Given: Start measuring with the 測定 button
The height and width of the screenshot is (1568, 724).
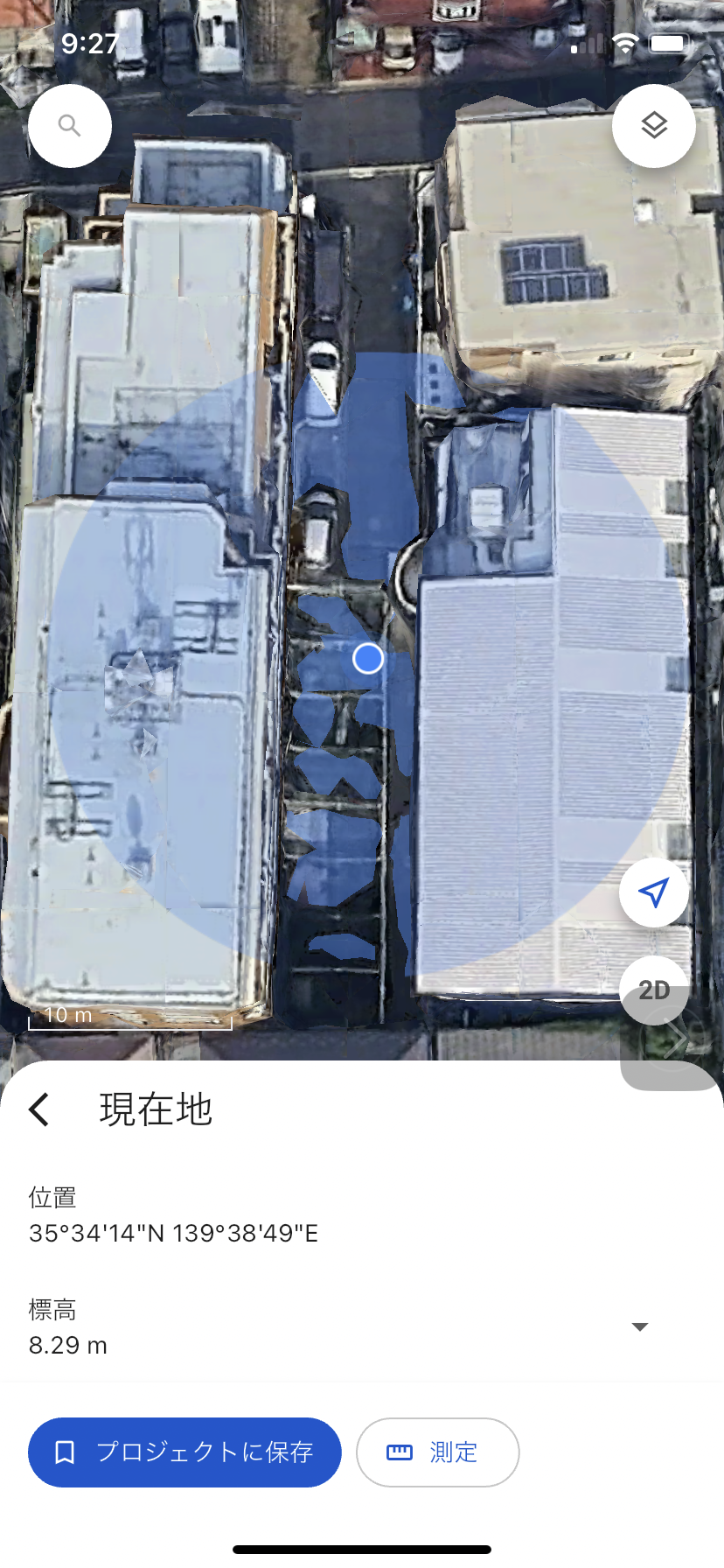Looking at the screenshot, I should pyautogui.click(x=437, y=1452).
